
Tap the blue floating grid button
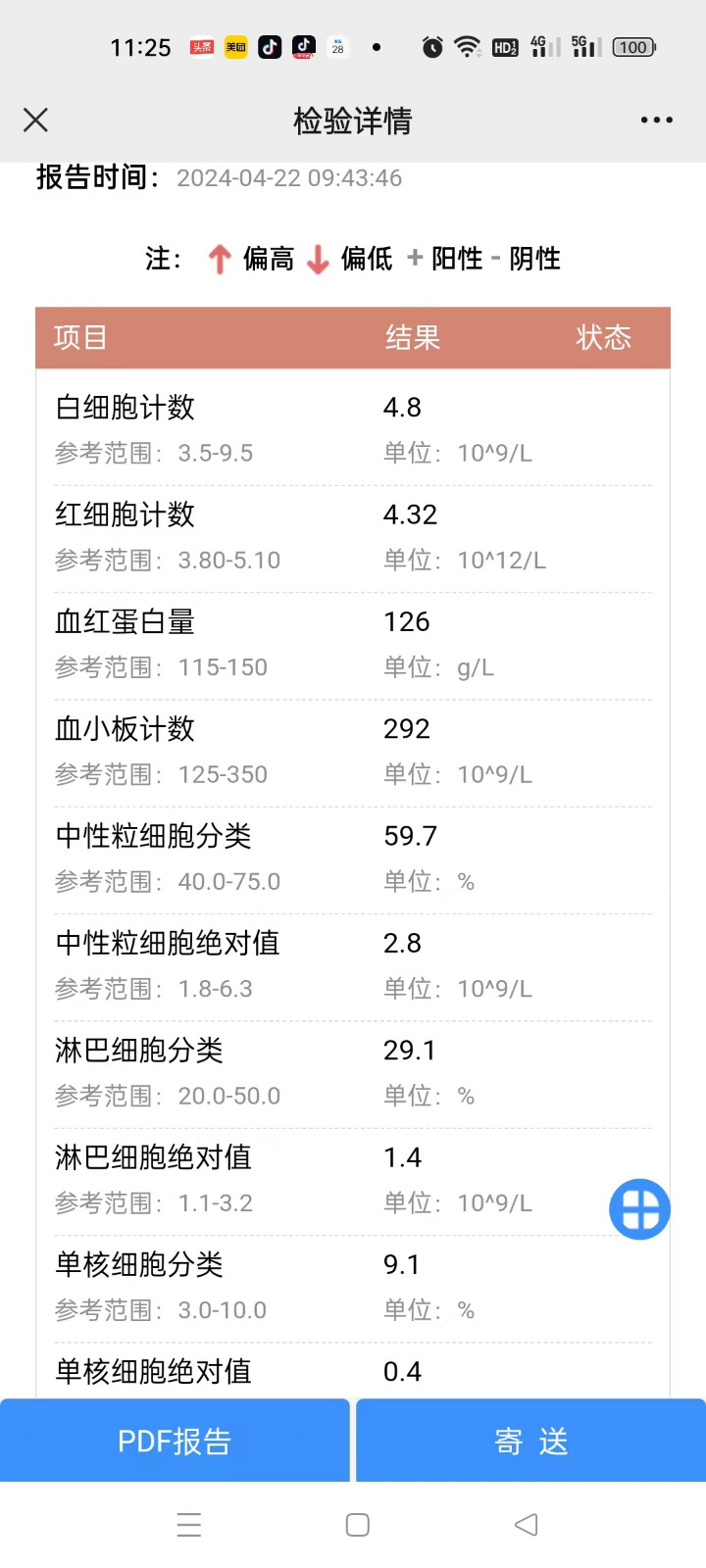[x=639, y=1209]
